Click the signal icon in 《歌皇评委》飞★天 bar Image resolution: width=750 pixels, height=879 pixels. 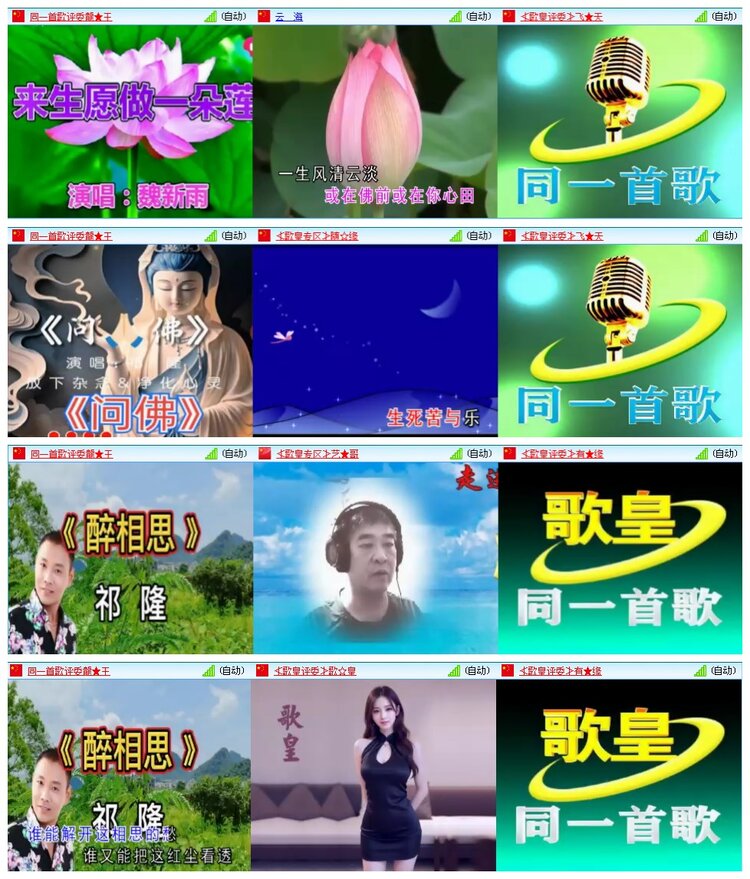700,14
